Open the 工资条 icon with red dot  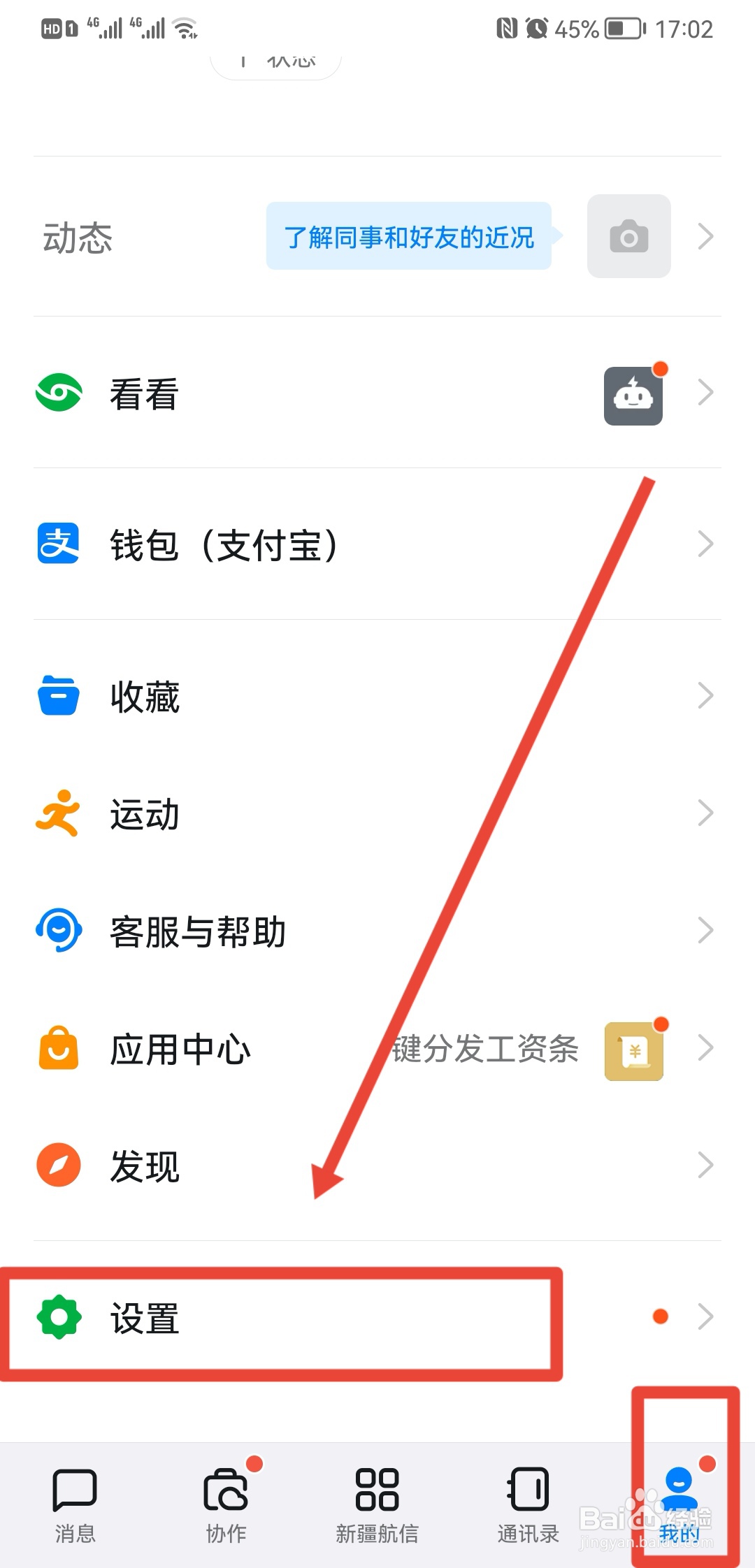[x=633, y=1050]
